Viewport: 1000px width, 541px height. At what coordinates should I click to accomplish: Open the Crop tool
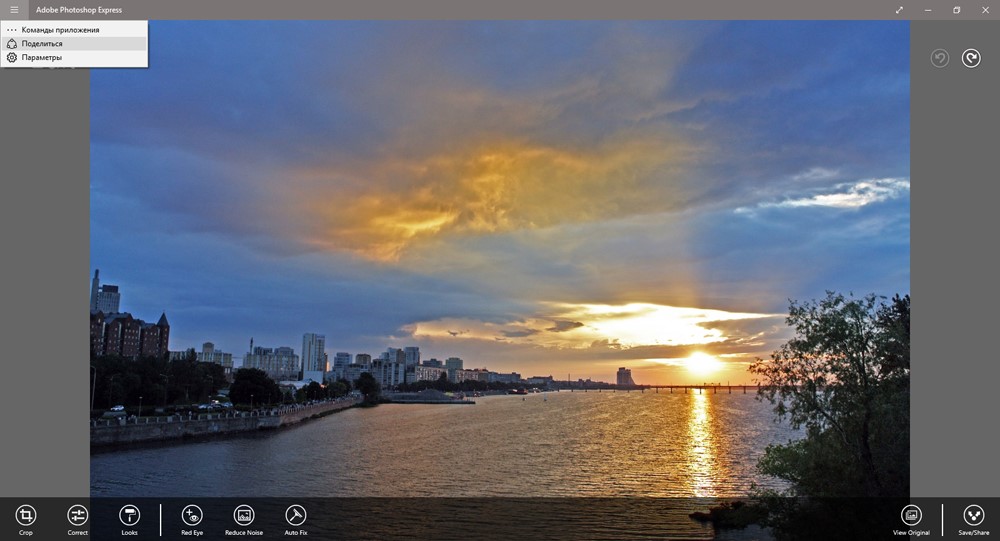point(26,519)
